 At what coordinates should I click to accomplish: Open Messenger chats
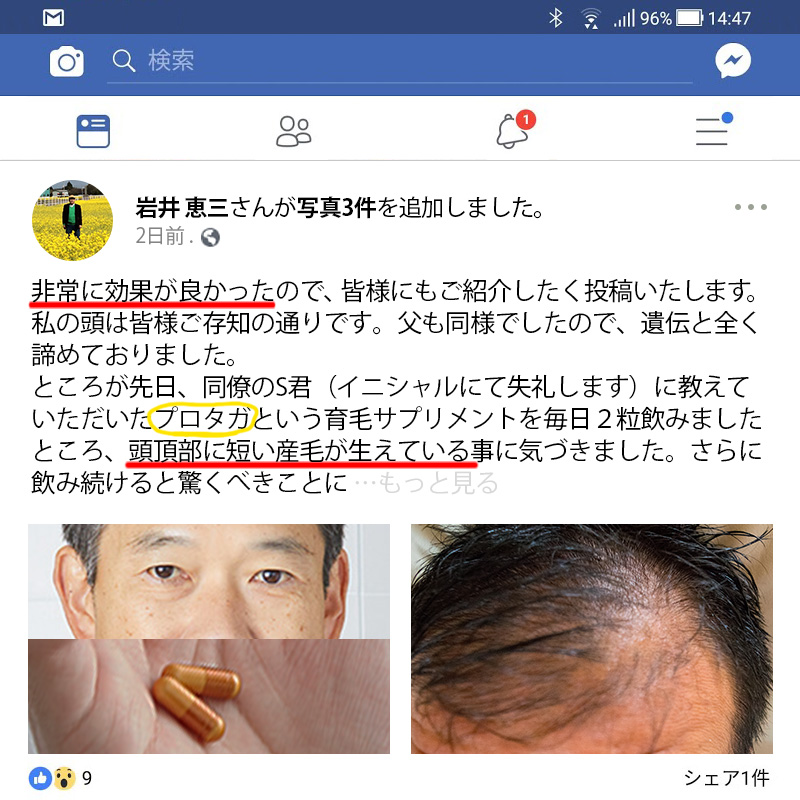coord(733,62)
